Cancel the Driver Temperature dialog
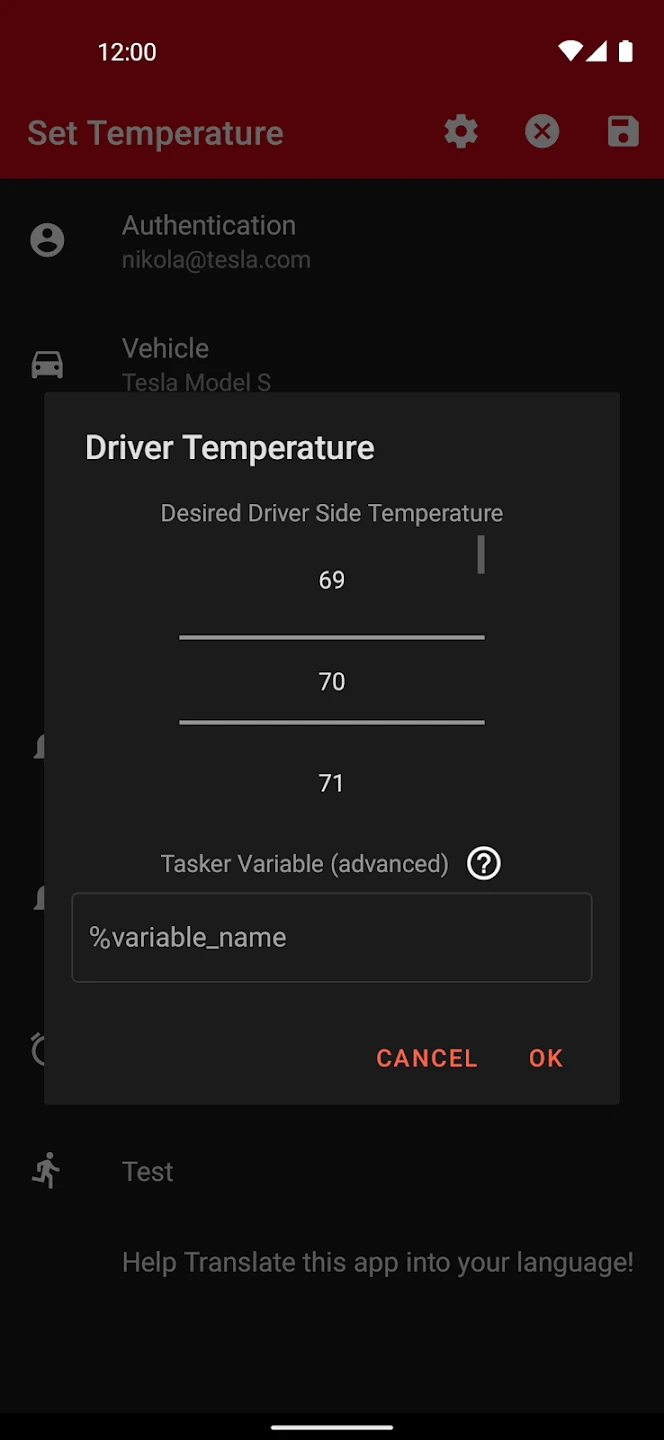 click(x=426, y=1058)
